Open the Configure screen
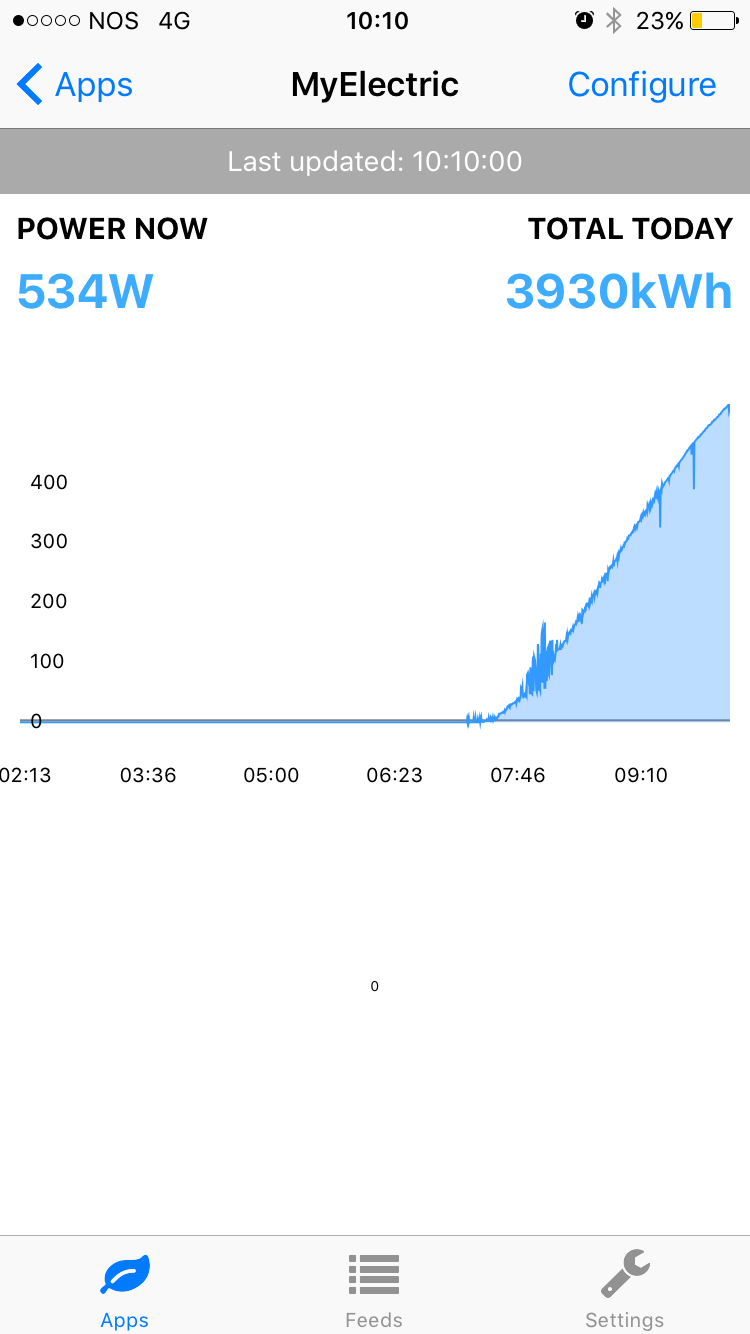Screen dimensions: 750x1334 [x=641, y=85]
